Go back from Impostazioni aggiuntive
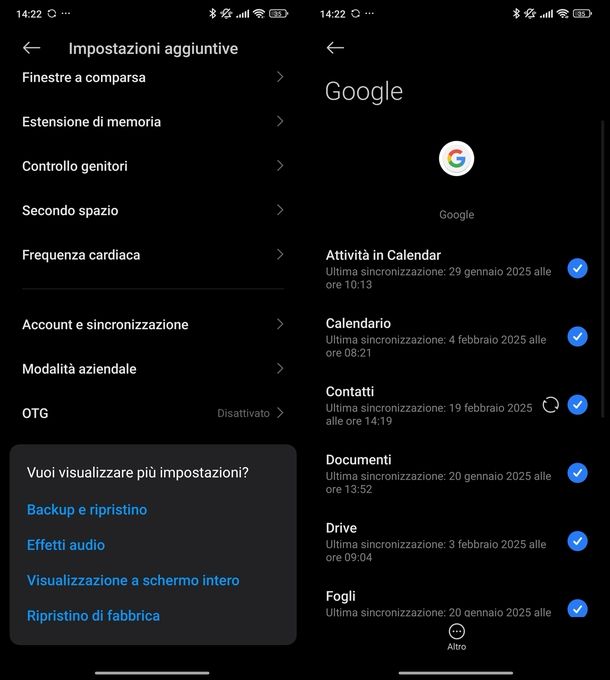The image size is (610, 680). tap(32, 48)
